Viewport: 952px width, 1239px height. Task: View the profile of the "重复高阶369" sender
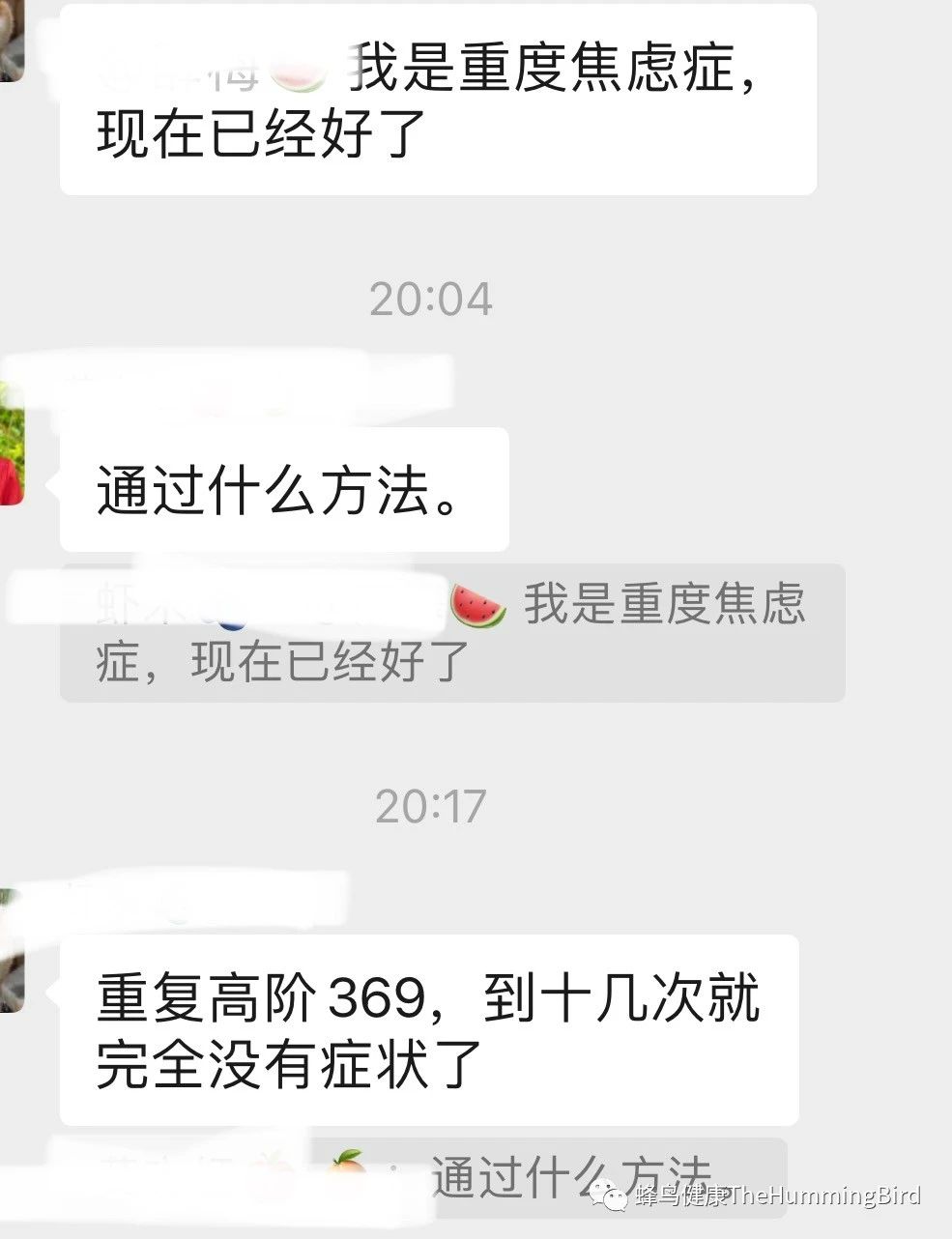click(x=10, y=952)
